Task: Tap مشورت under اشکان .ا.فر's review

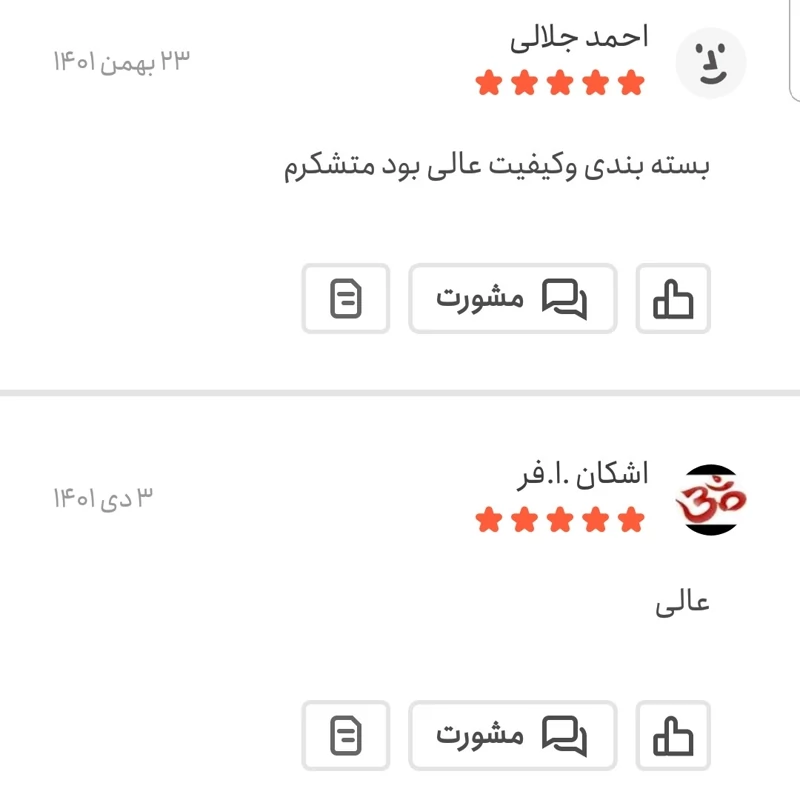Action: 512,735
